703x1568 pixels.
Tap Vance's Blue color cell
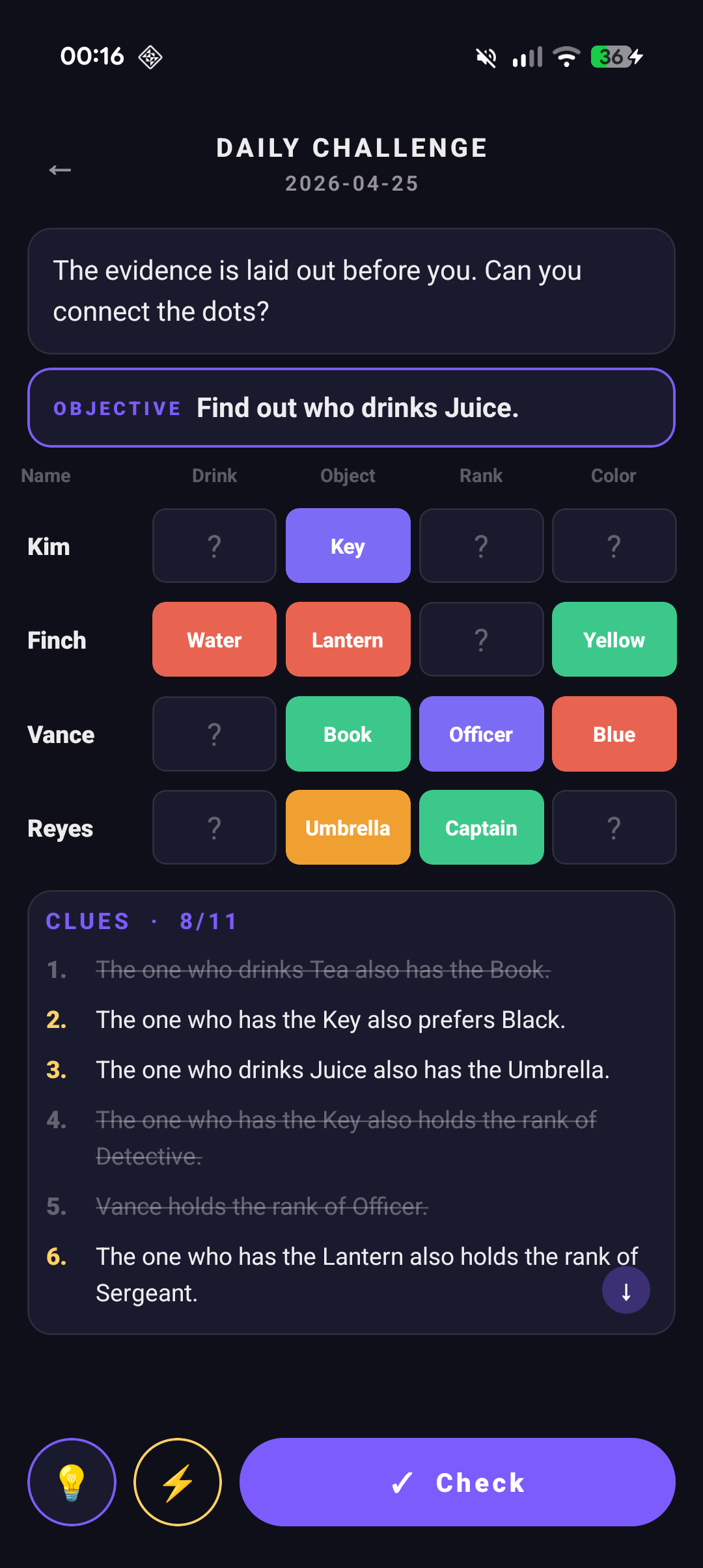click(614, 734)
